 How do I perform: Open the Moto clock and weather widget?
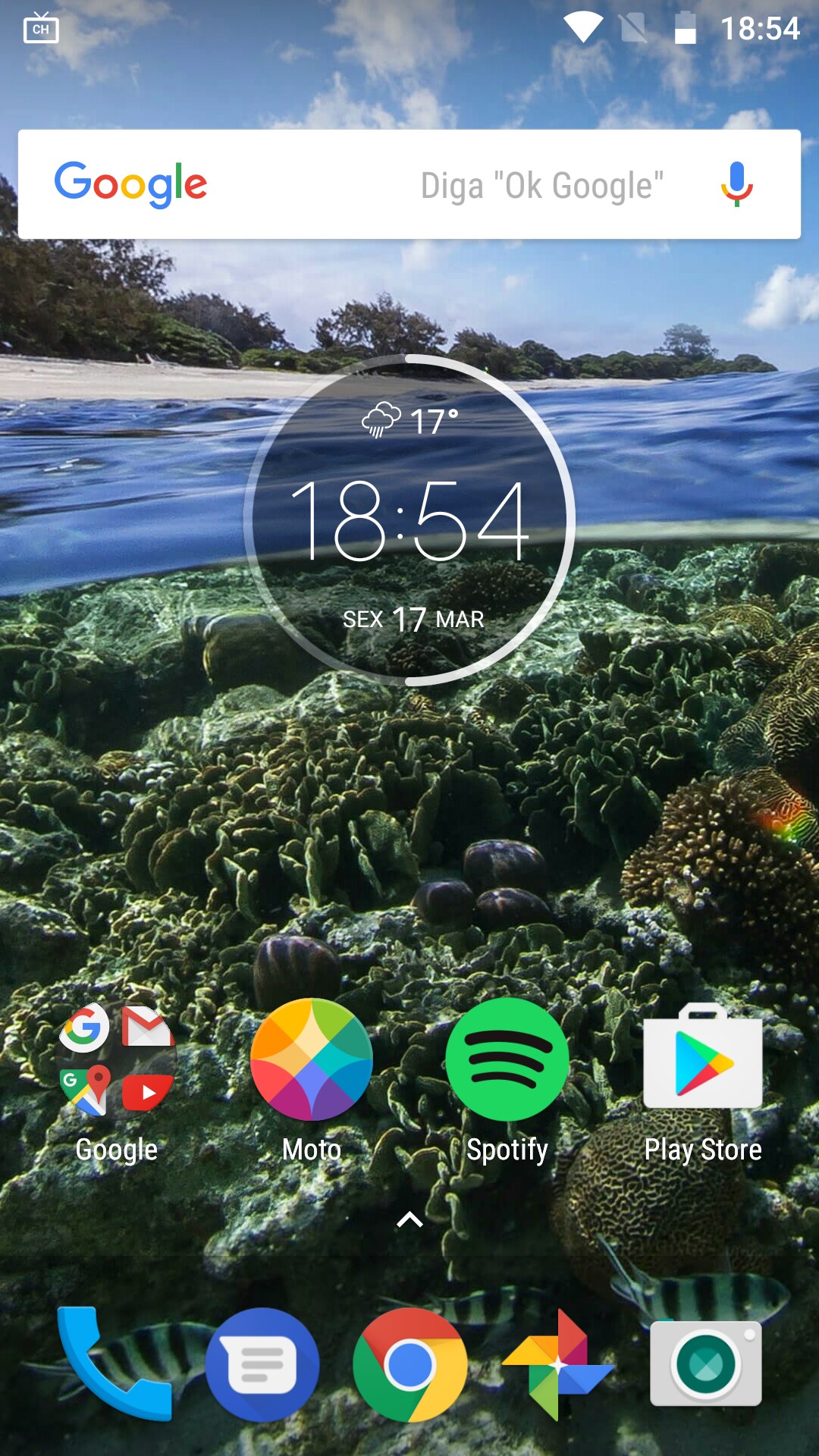(409, 520)
